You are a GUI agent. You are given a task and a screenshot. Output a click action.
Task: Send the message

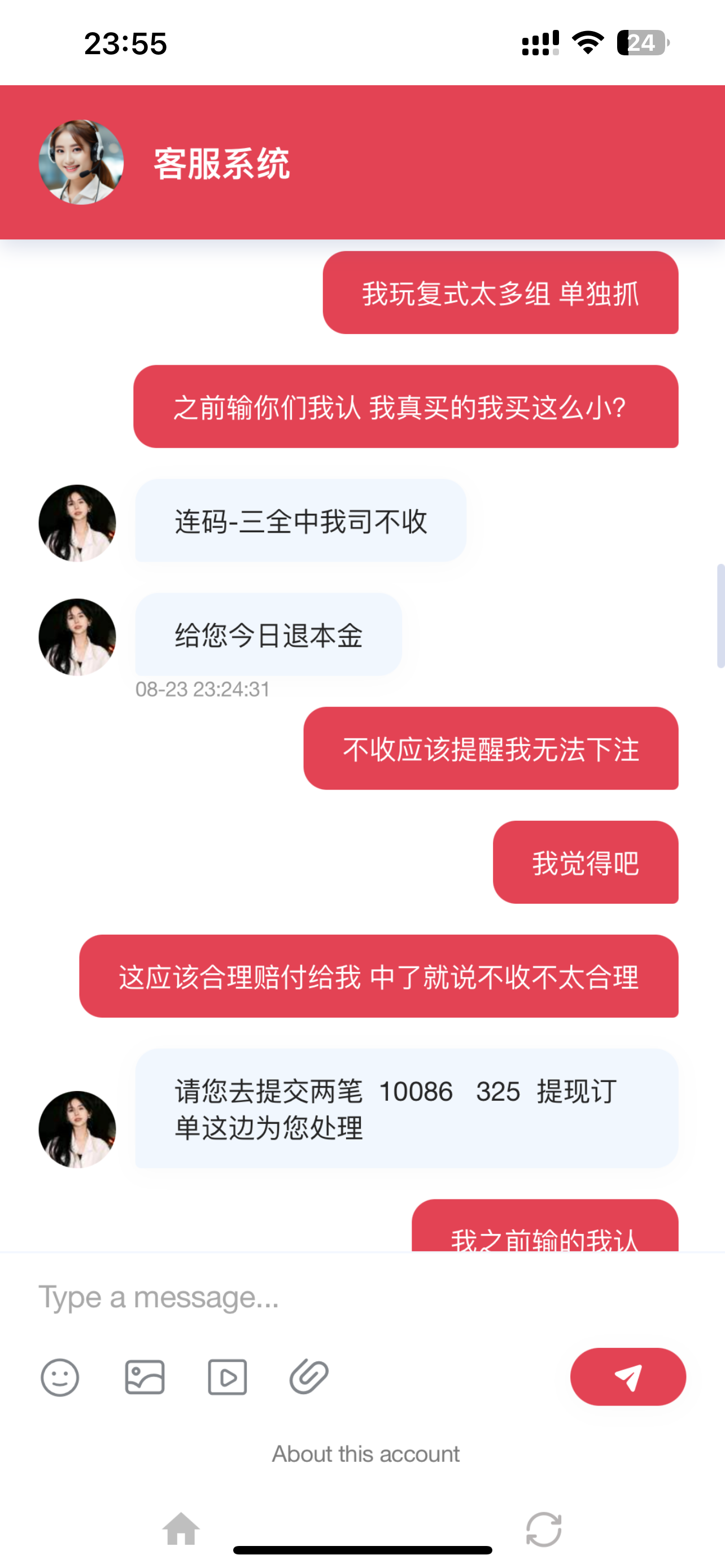click(x=628, y=1377)
